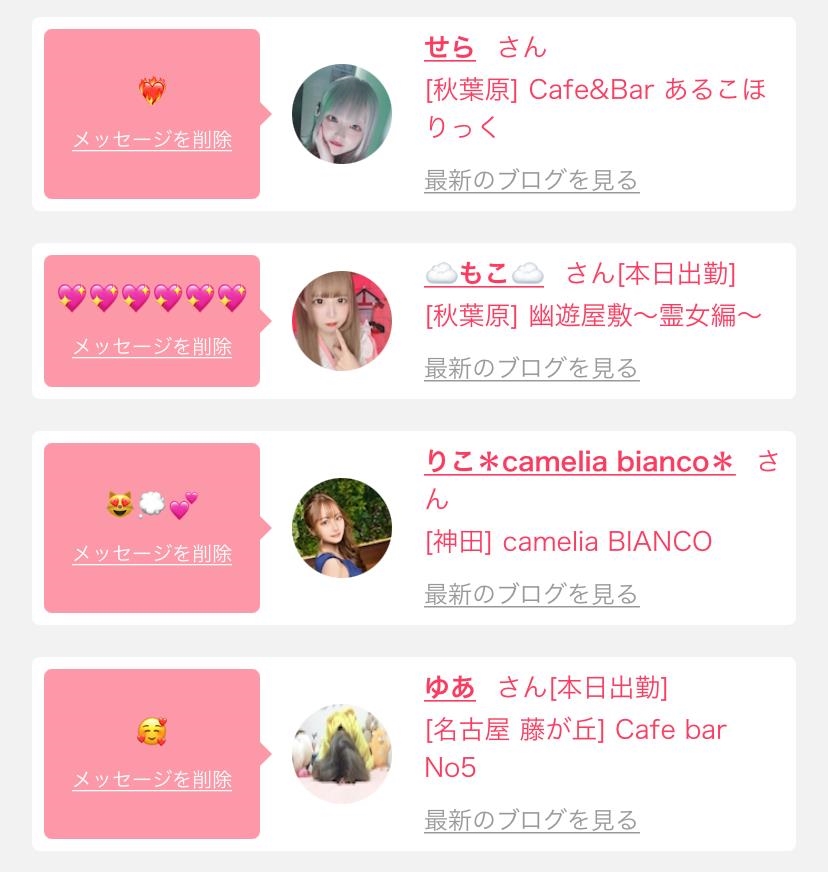Delete the message sent to もこ
This screenshot has height=872, width=828.
pyautogui.click(x=152, y=347)
